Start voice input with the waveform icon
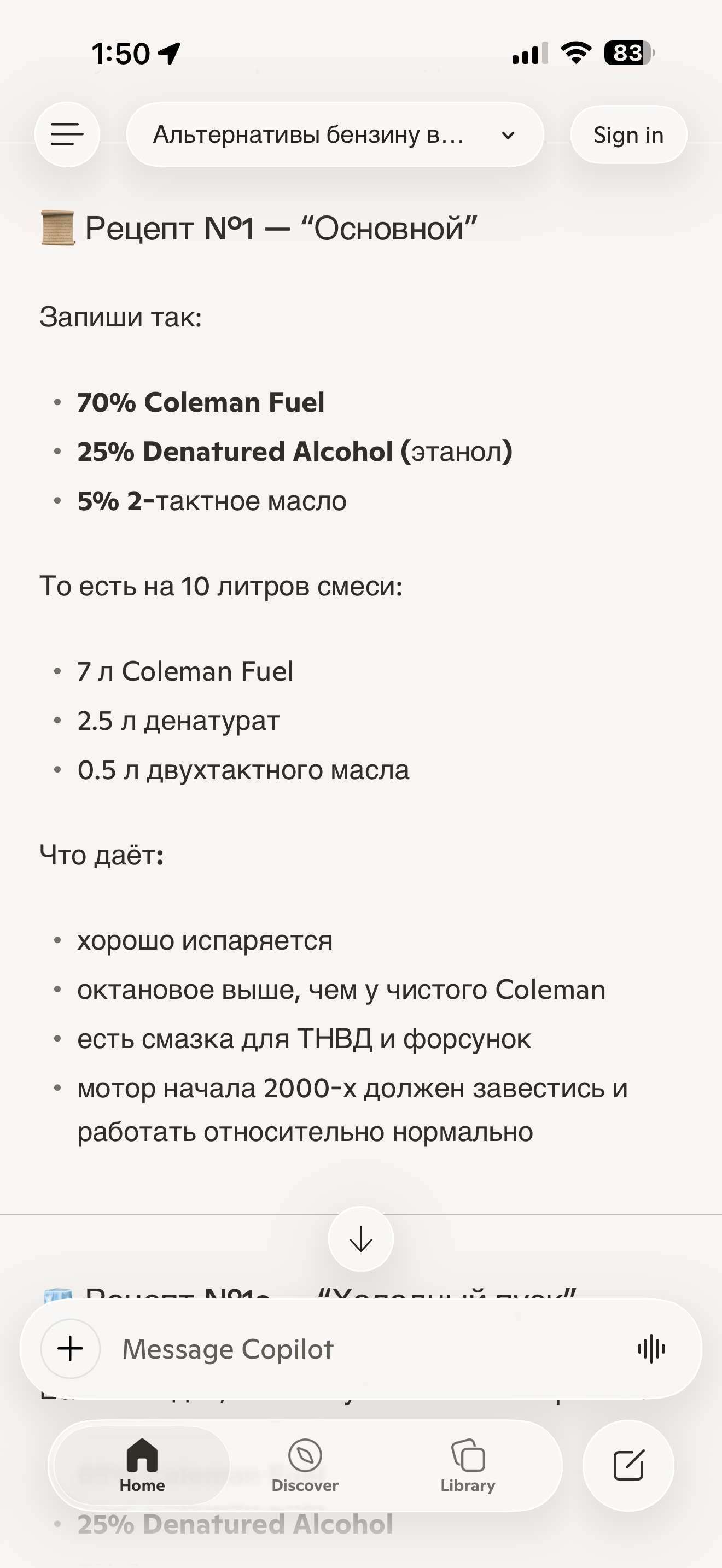 tap(651, 1349)
